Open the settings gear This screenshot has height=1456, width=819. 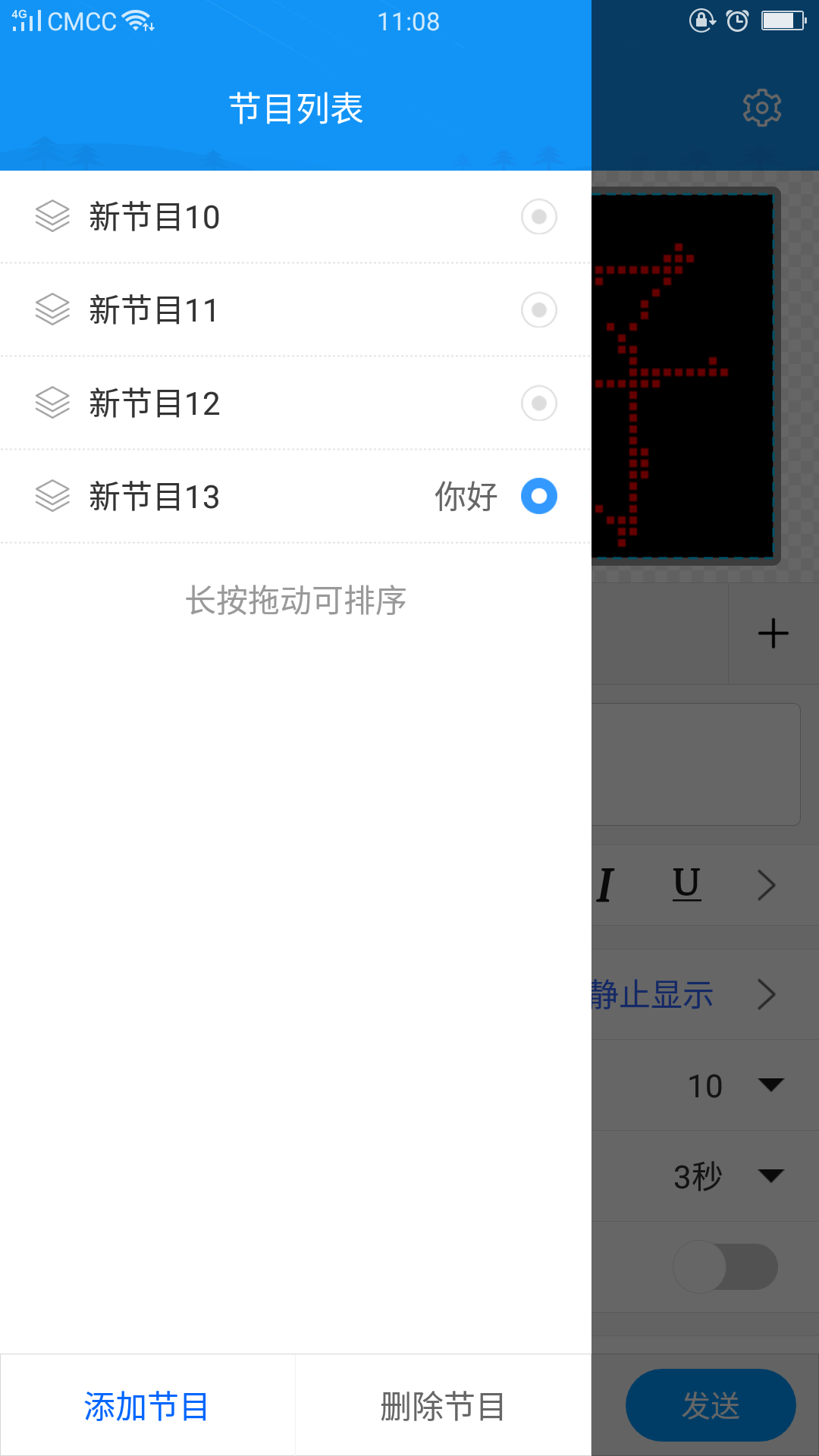pos(762,107)
